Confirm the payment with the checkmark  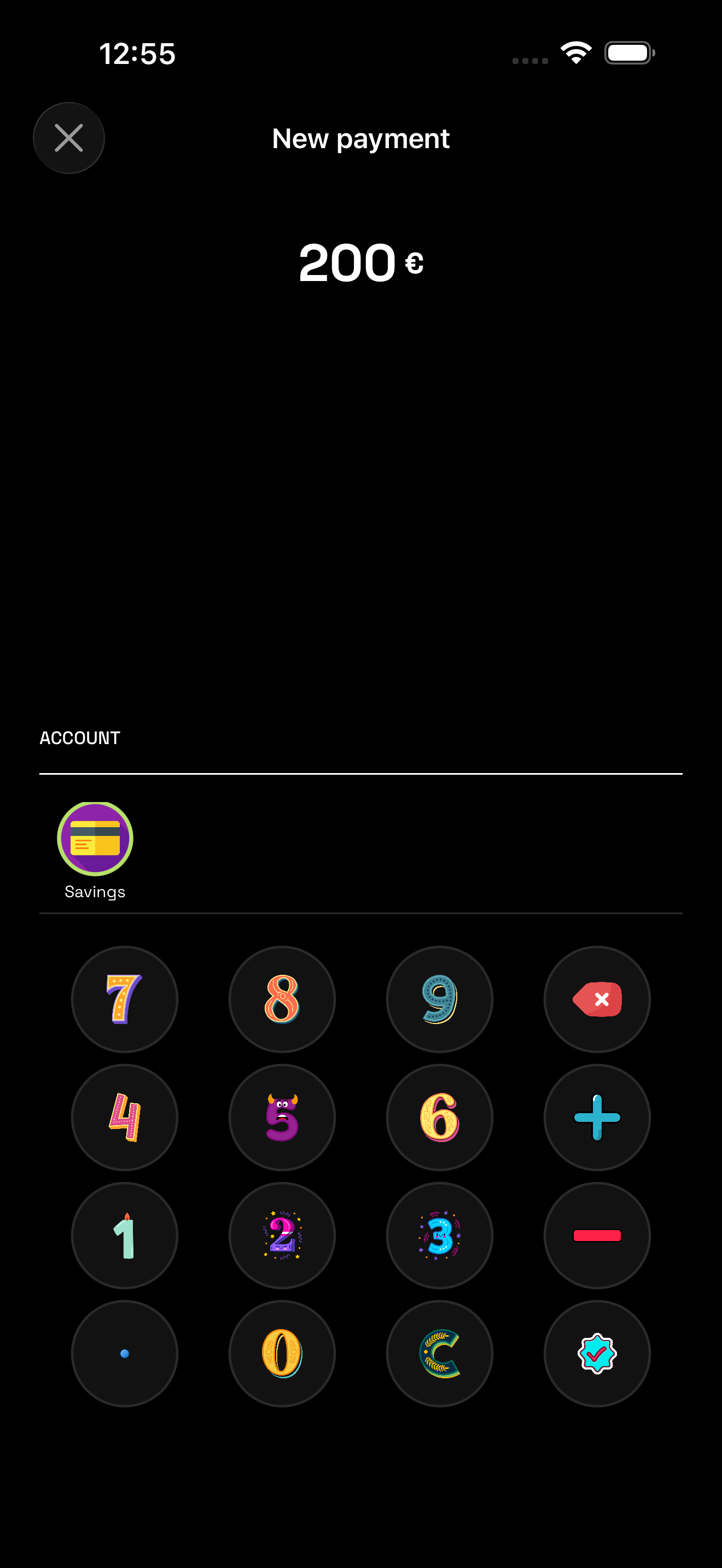[597, 1353]
